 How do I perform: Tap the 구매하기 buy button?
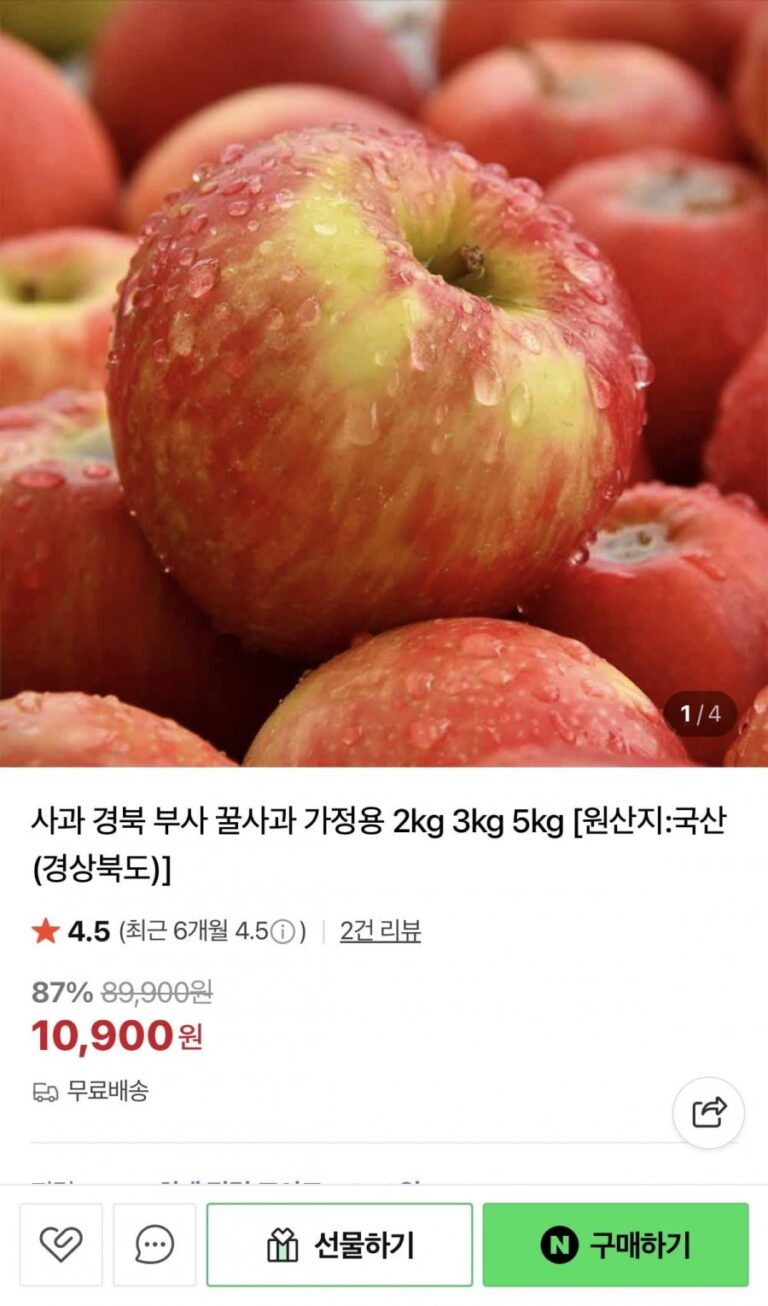(x=615, y=1245)
